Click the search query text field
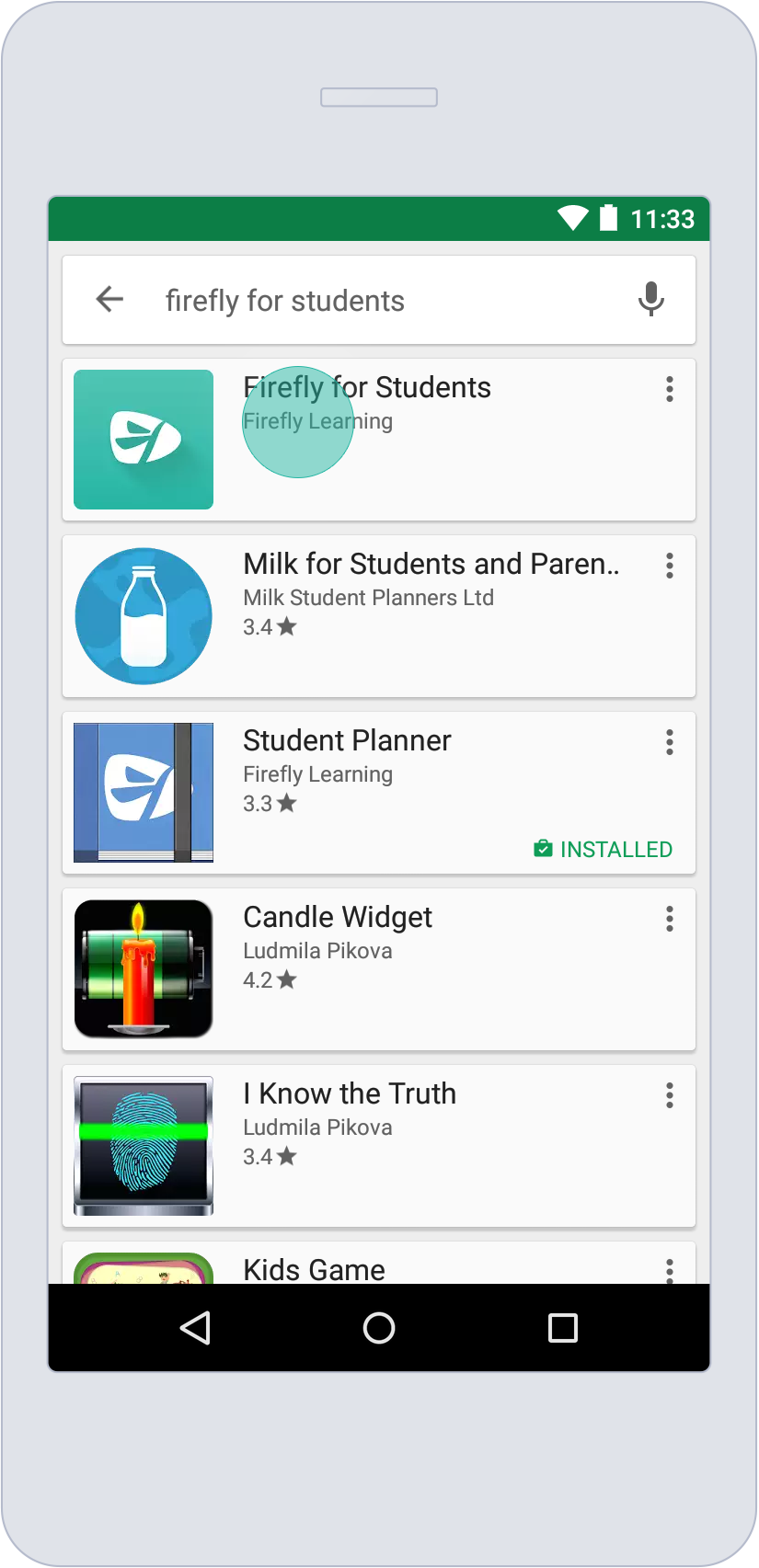This screenshot has height=1568, width=759. [x=368, y=299]
